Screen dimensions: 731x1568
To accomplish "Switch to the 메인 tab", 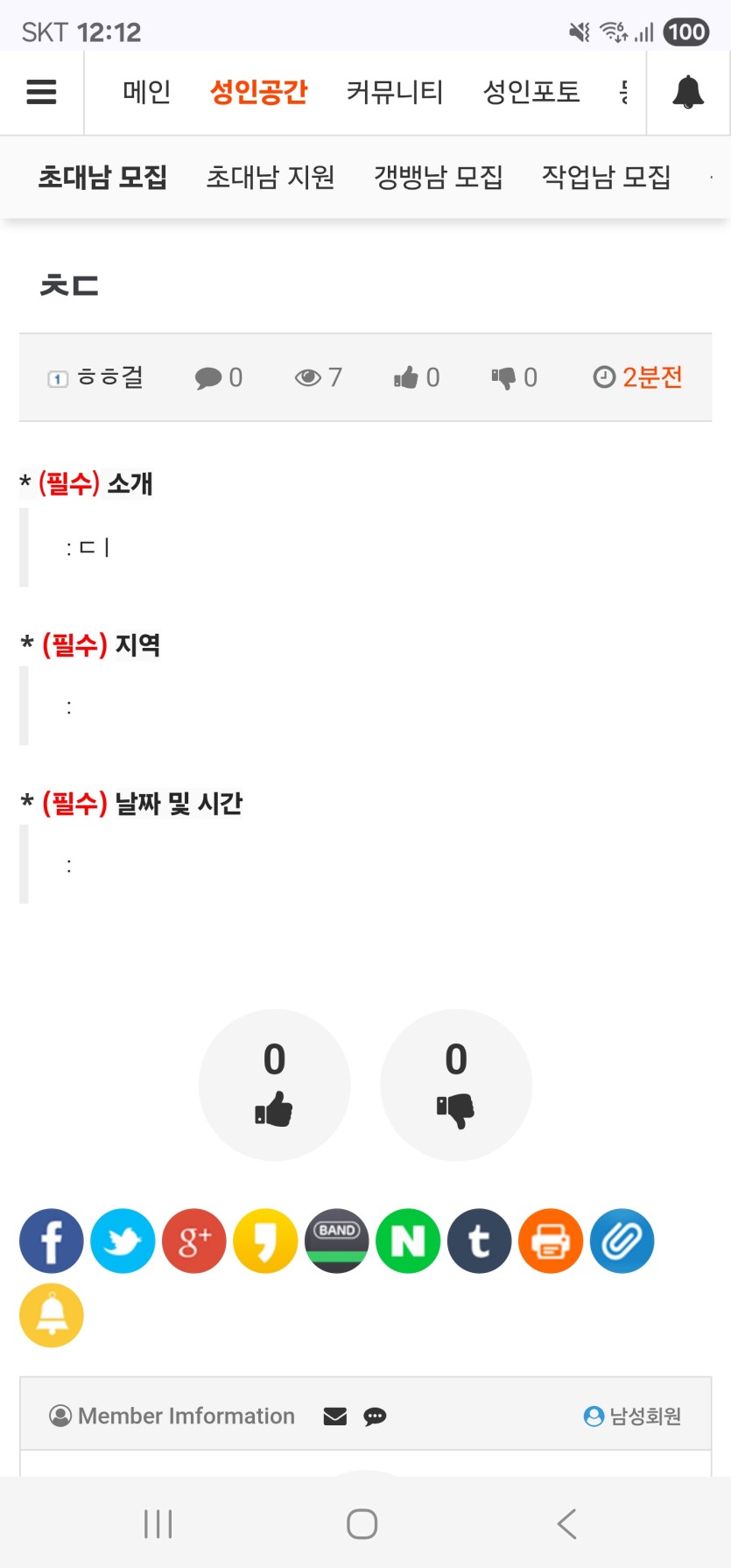I will click(146, 92).
